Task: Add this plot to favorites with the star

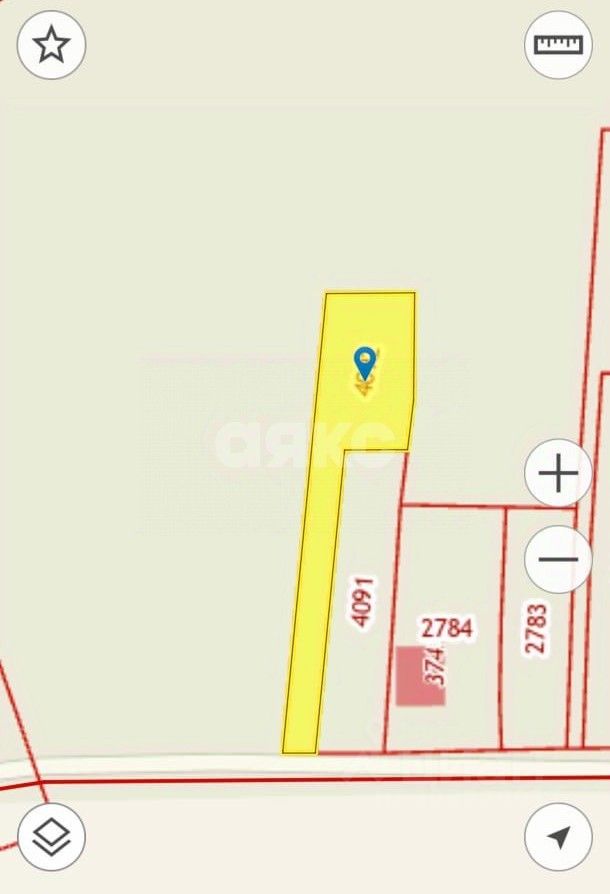Action: point(51,45)
